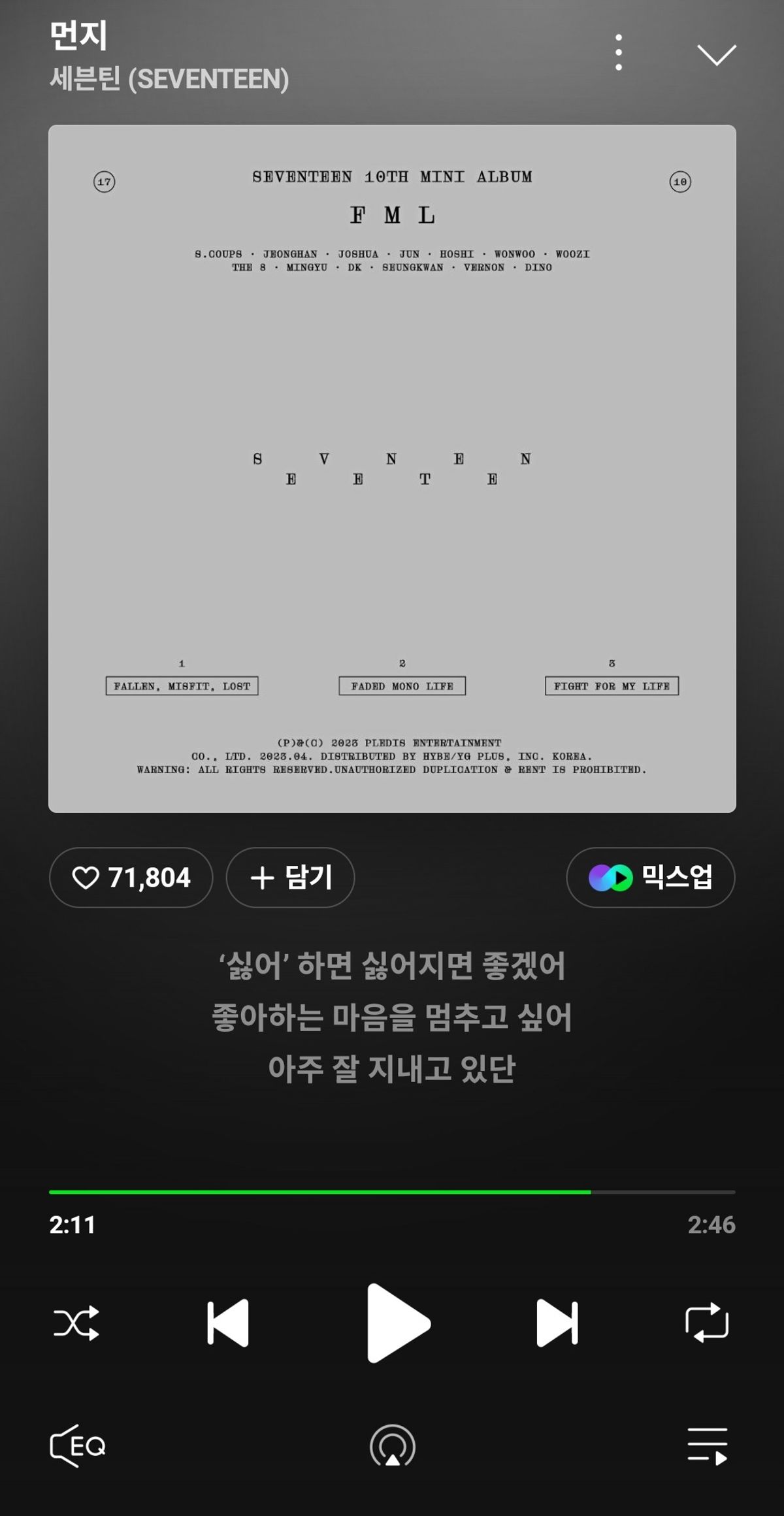The height and width of the screenshot is (1516, 784).
Task: Open the cast to device option
Action: (x=392, y=1445)
